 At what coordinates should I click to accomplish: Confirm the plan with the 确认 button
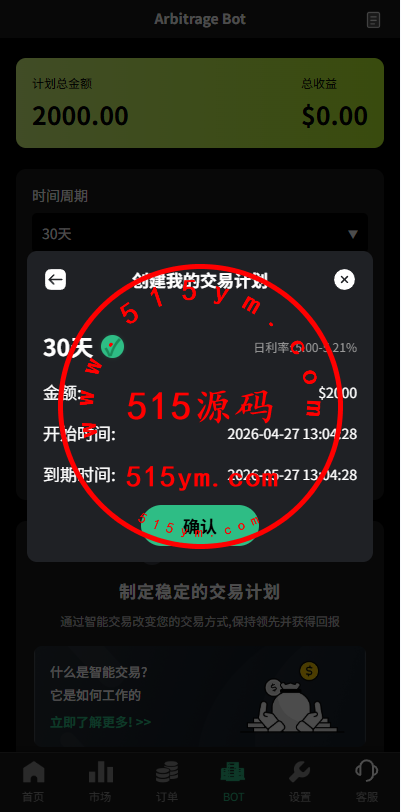[200, 525]
